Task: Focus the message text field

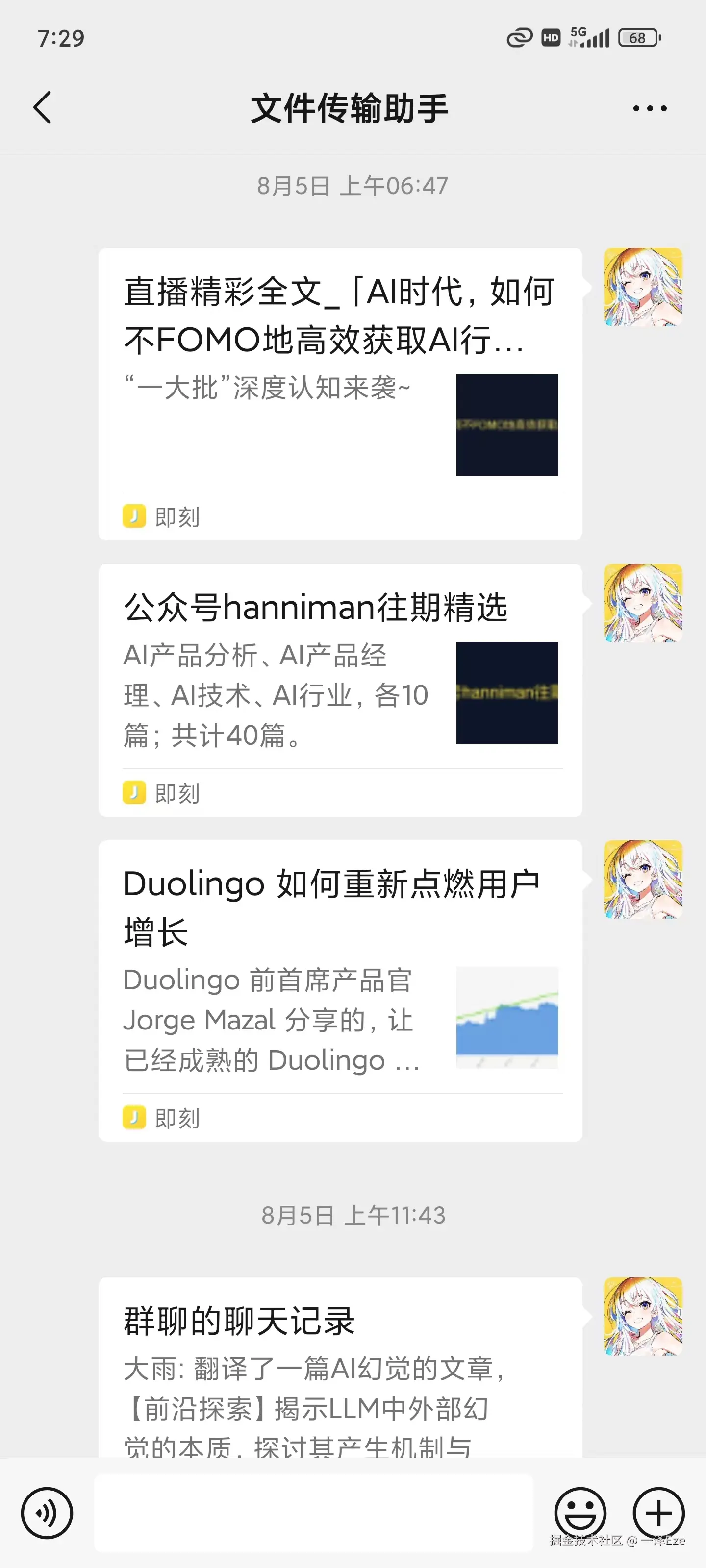Action: [x=313, y=1513]
